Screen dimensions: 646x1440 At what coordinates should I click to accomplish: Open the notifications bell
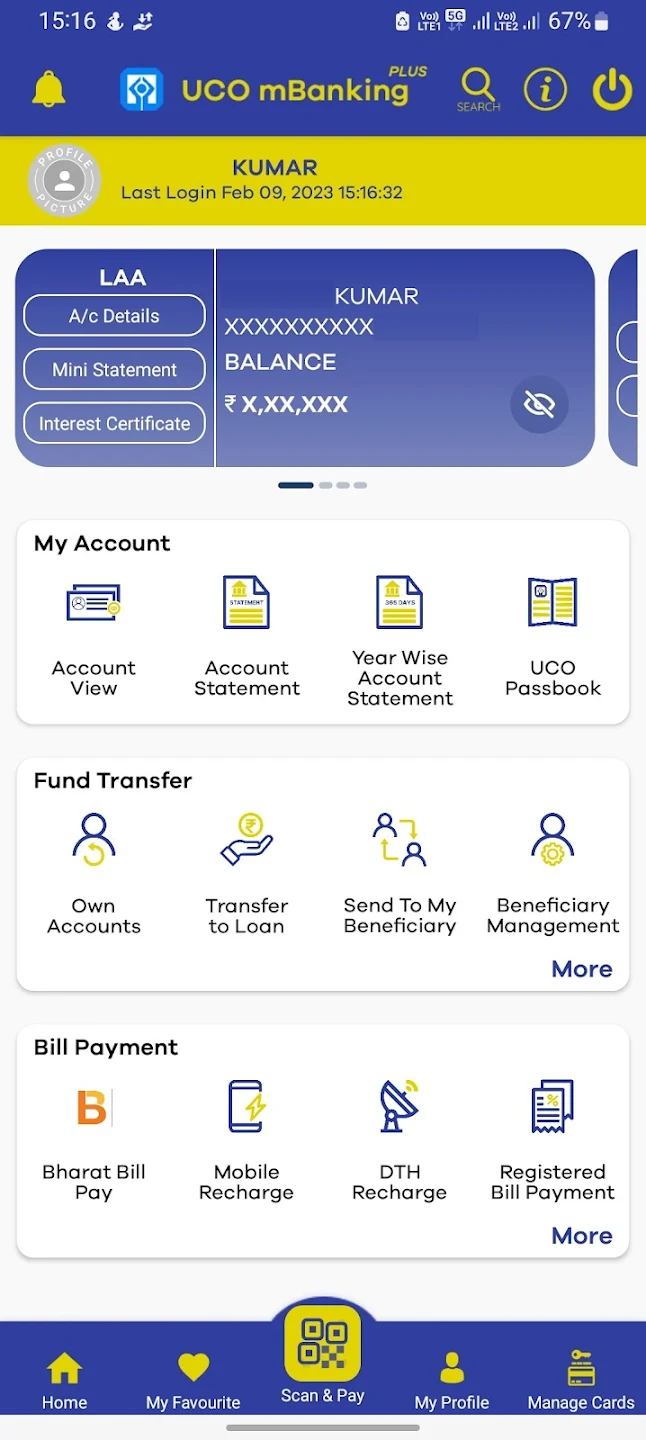(48, 90)
